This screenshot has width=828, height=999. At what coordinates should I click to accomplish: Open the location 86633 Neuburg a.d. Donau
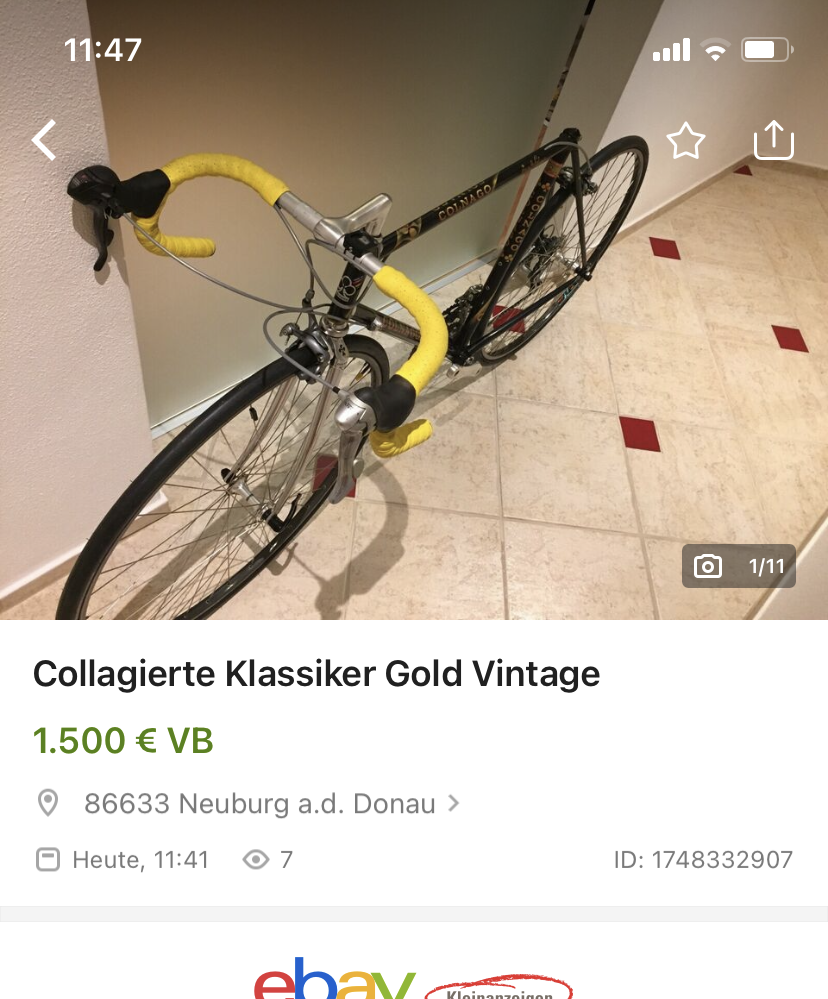(259, 803)
